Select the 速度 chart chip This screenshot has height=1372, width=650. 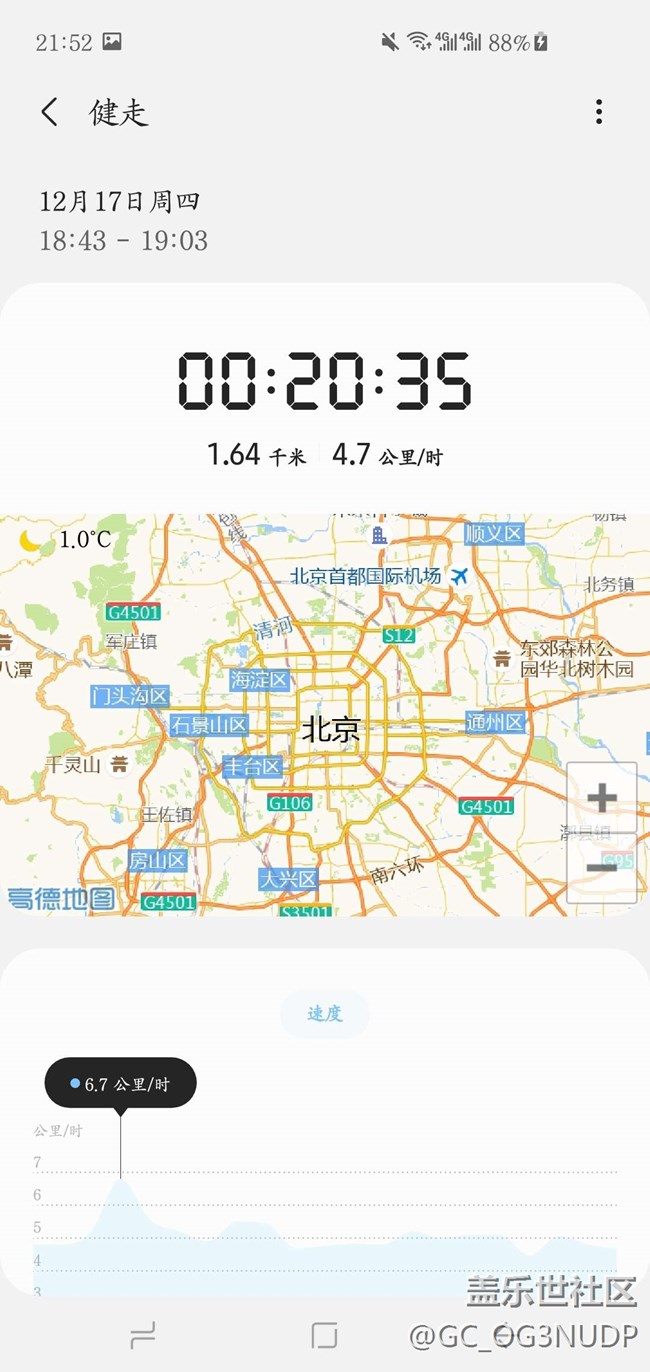point(325,1014)
